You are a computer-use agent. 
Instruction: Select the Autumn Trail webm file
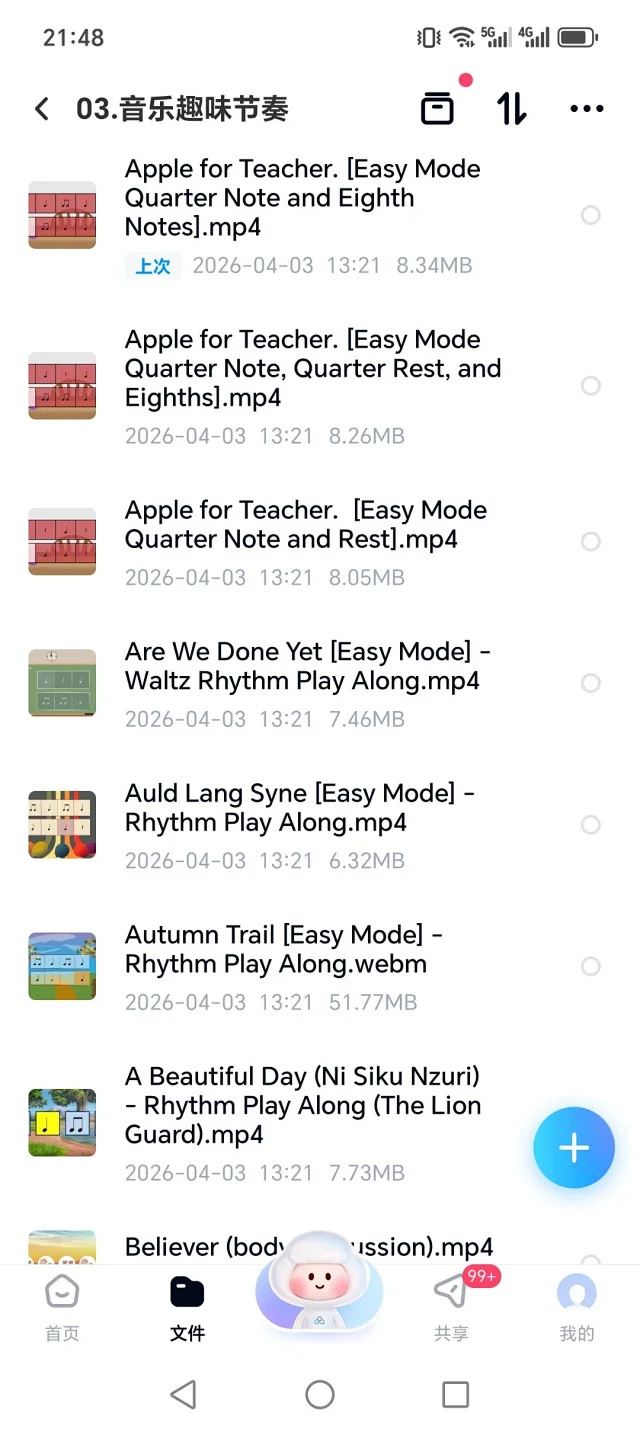tap(591, 966)
